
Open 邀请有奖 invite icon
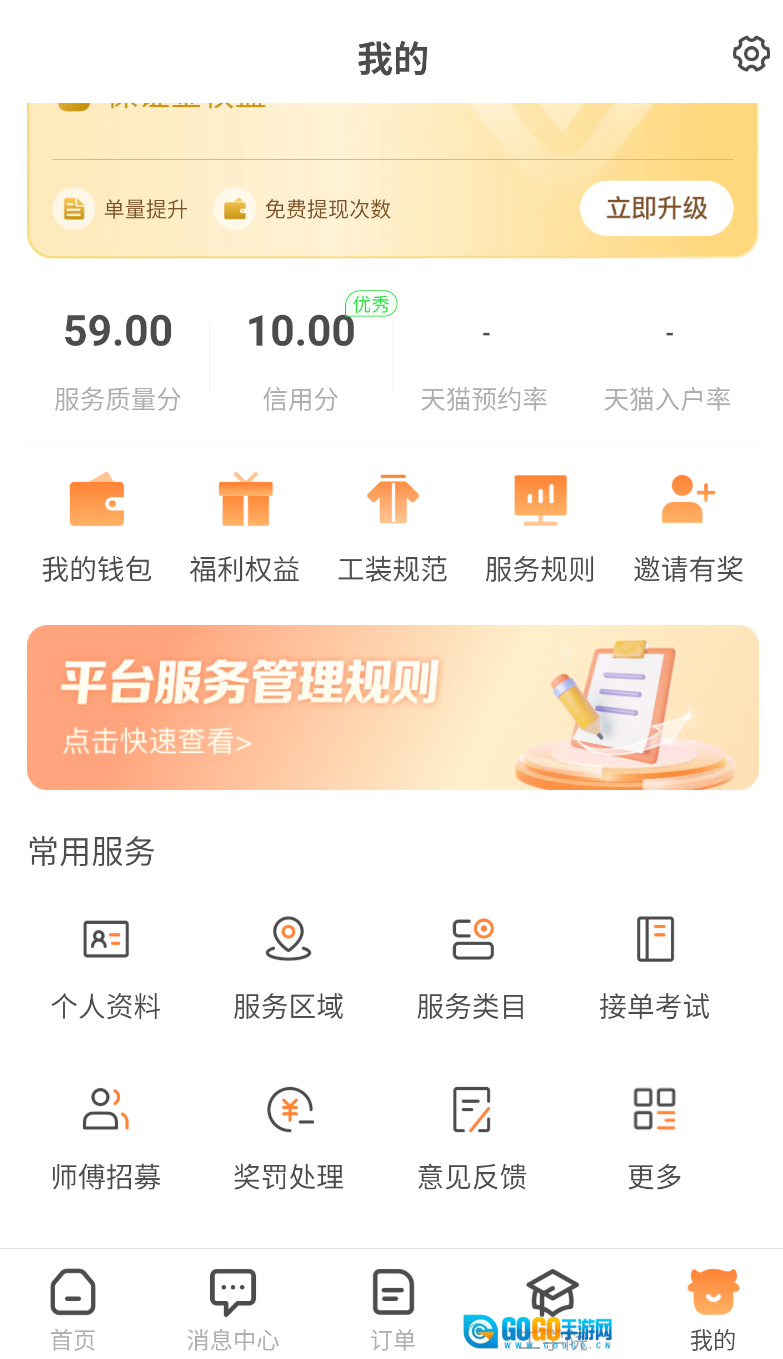688,499
